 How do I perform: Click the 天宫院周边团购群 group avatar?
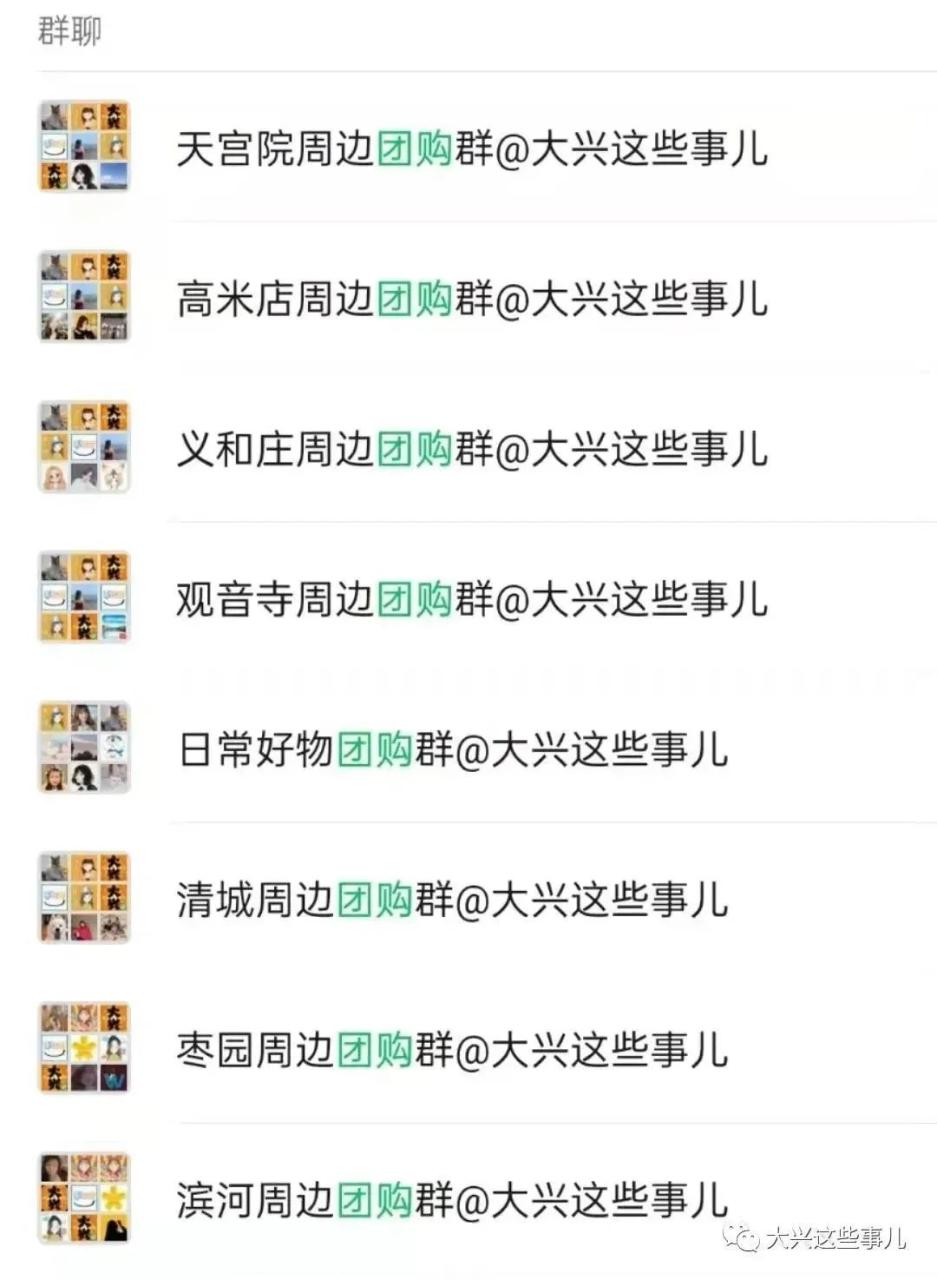click(84, 146)
